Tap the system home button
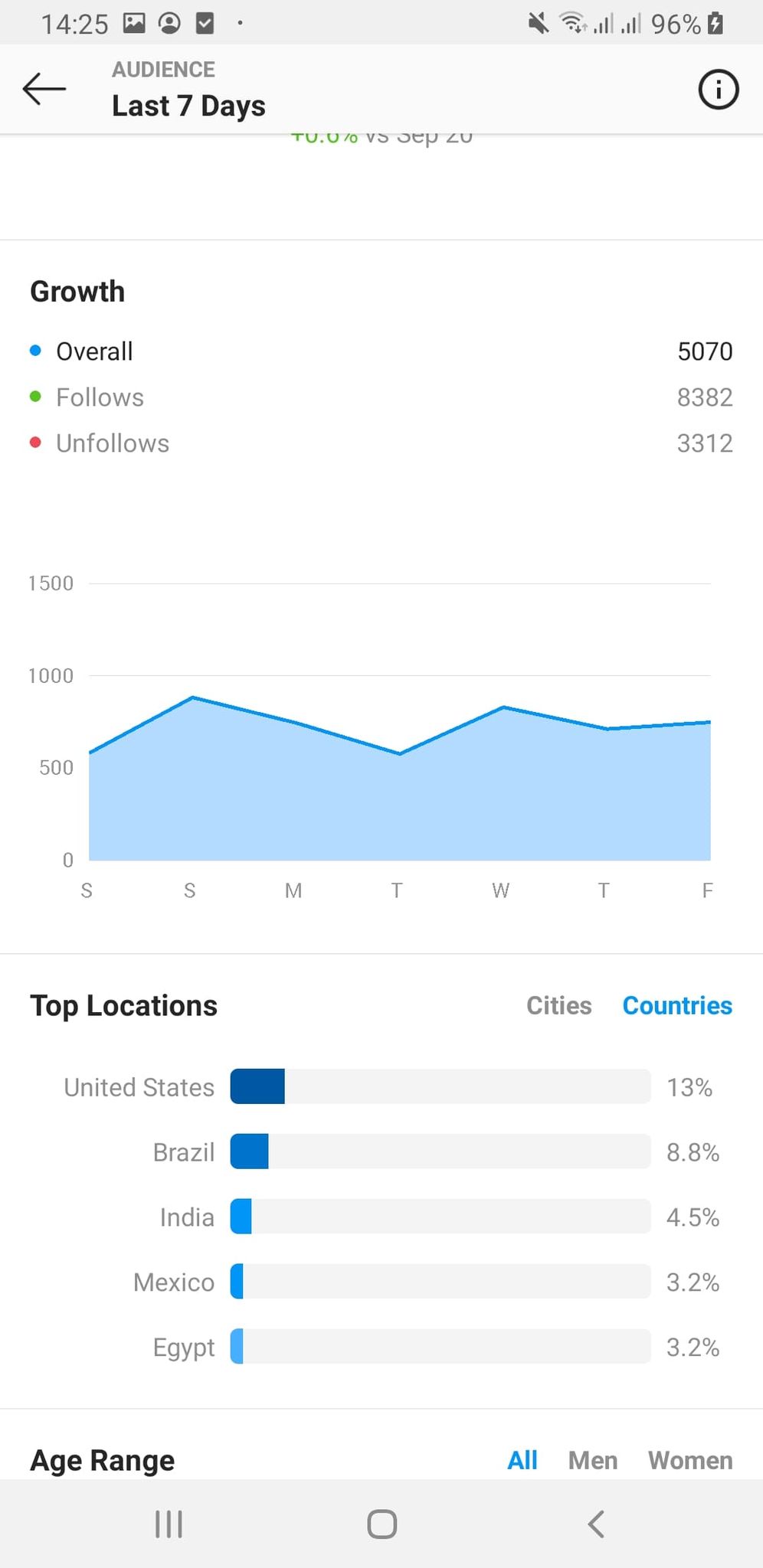Viewport: 763px width, 1568px height. click(x=381, y=1524)
